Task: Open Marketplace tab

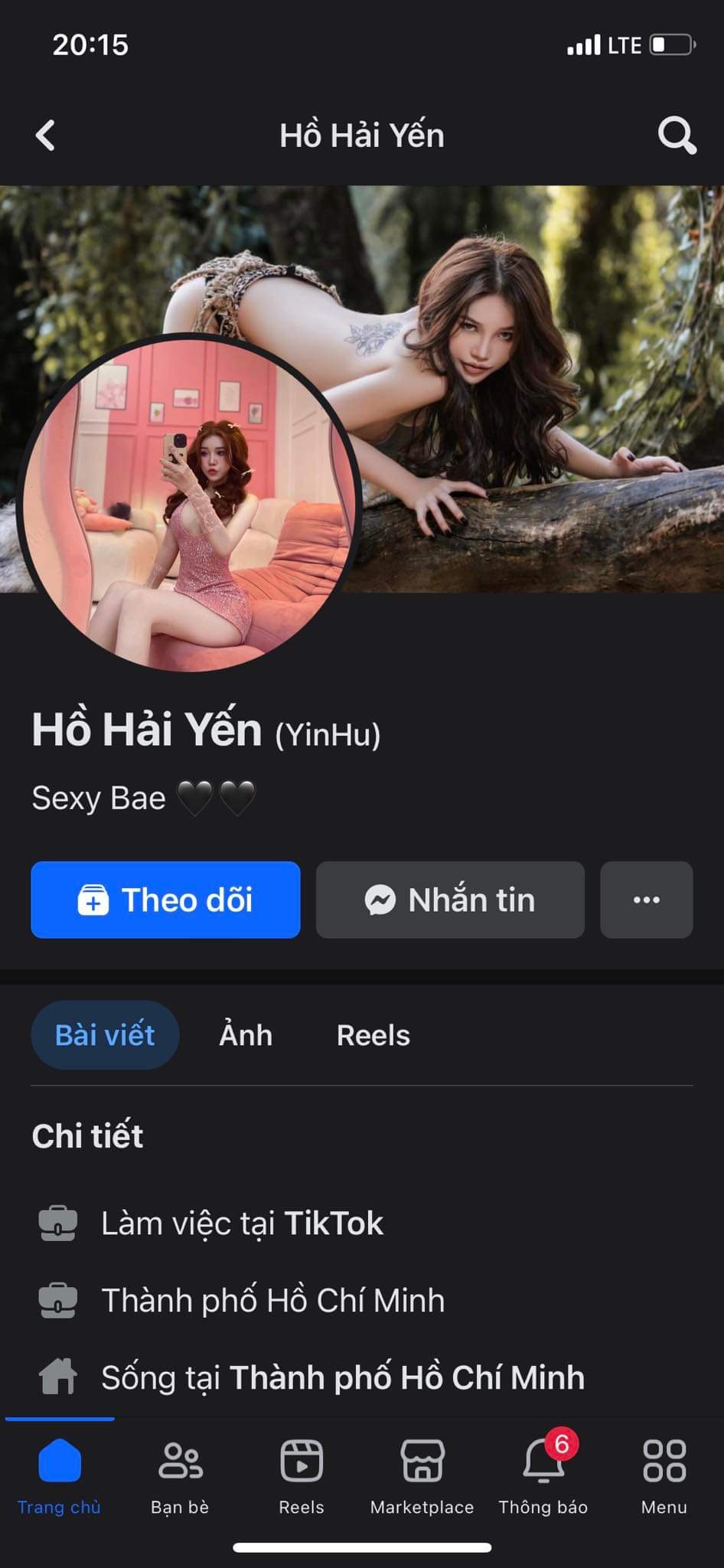Action: pos(422,1475)
